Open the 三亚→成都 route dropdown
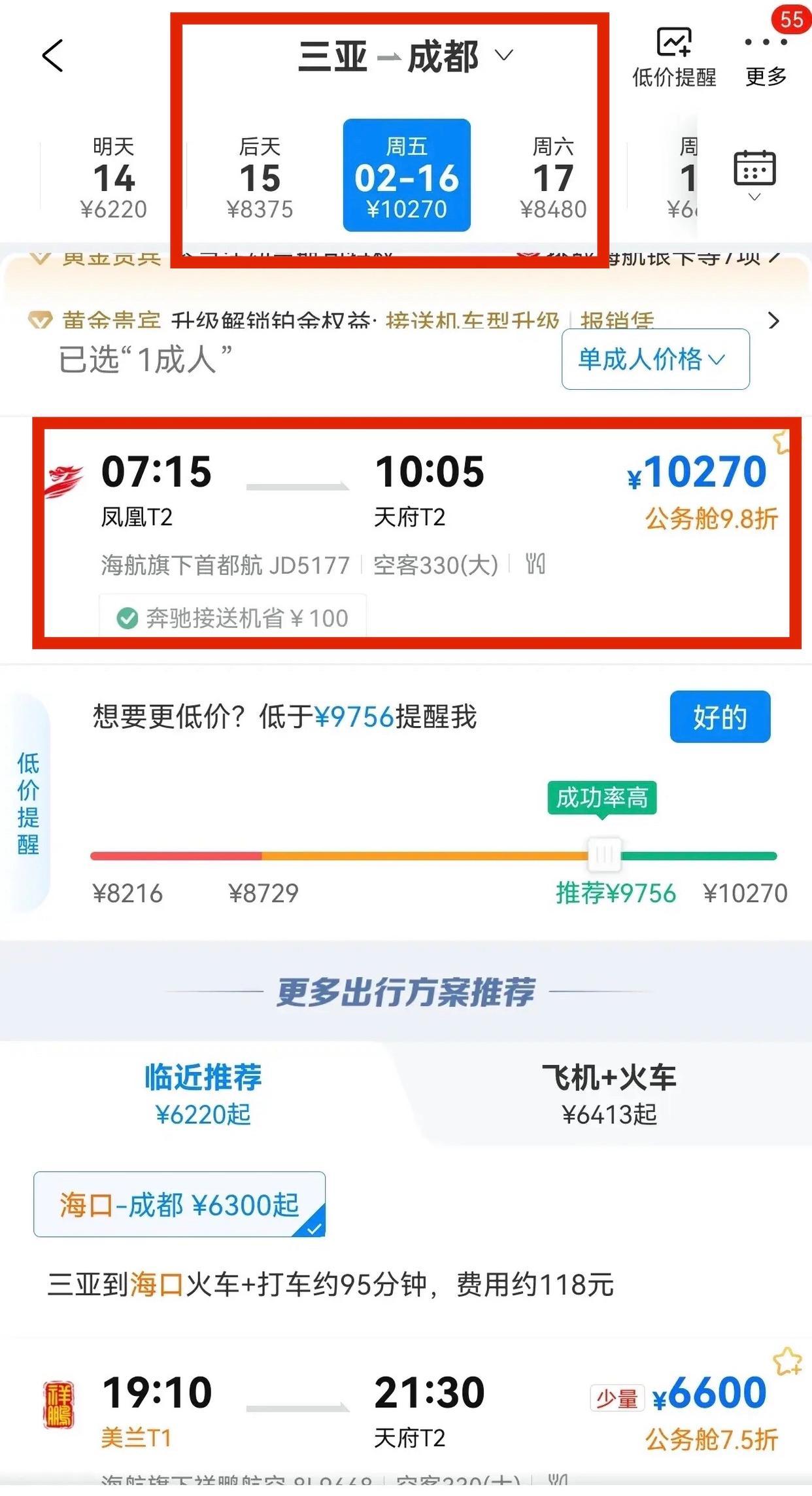Screen dimensions: 812x1496 tap(405, 56)
